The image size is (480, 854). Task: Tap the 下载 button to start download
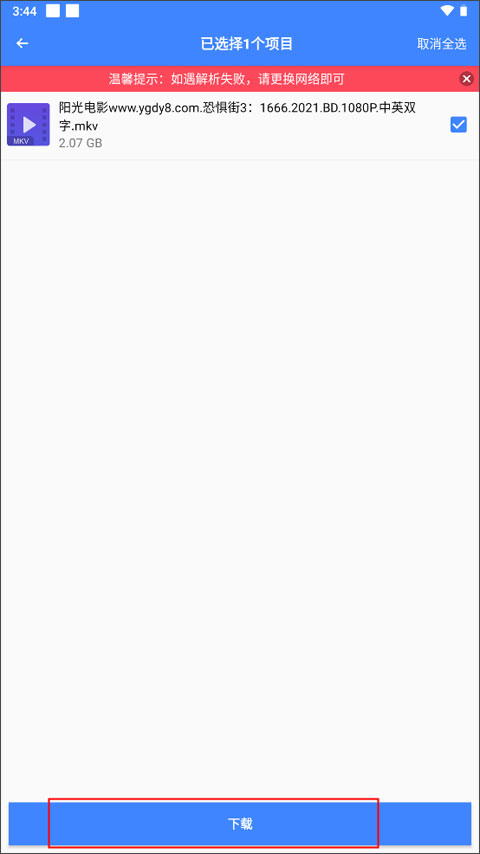[x=240, y=823]
